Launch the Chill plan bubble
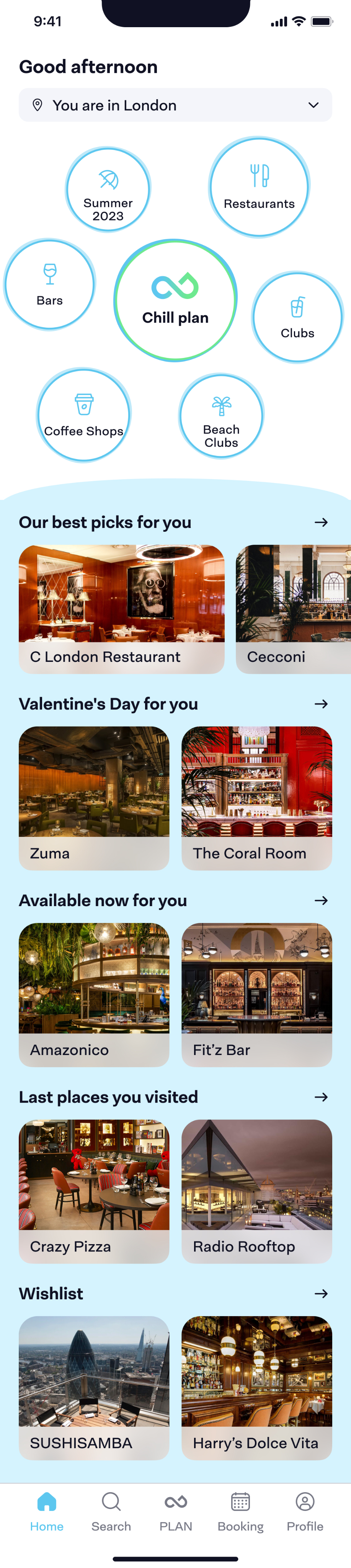The image size is (351, 1568). tap(175, 300)
